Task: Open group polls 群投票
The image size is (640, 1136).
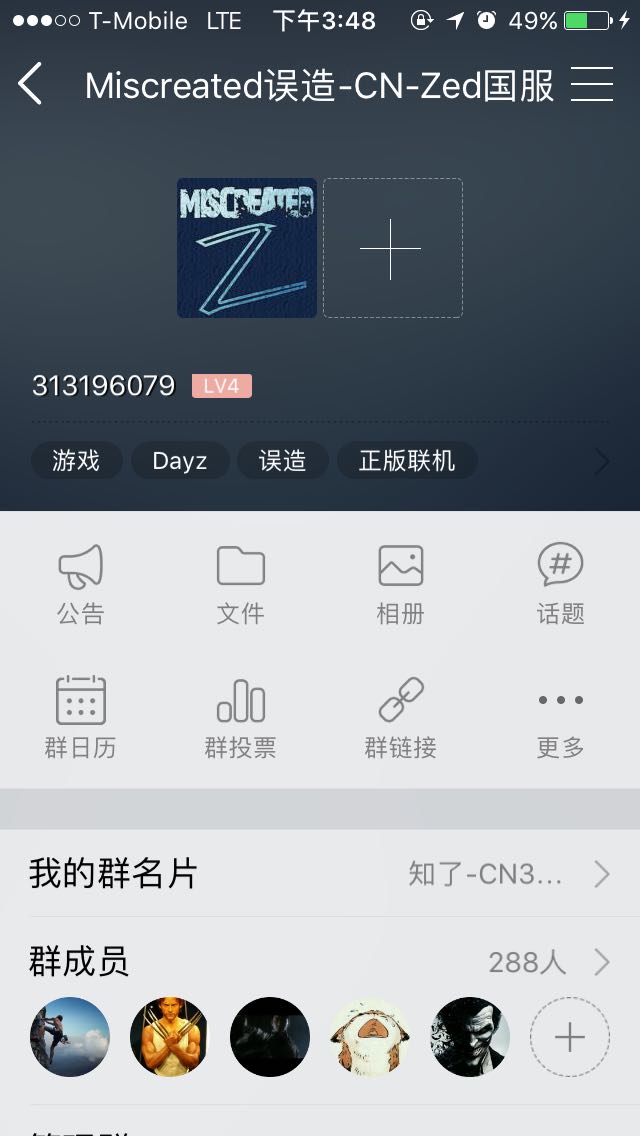Action: [240, 717]
